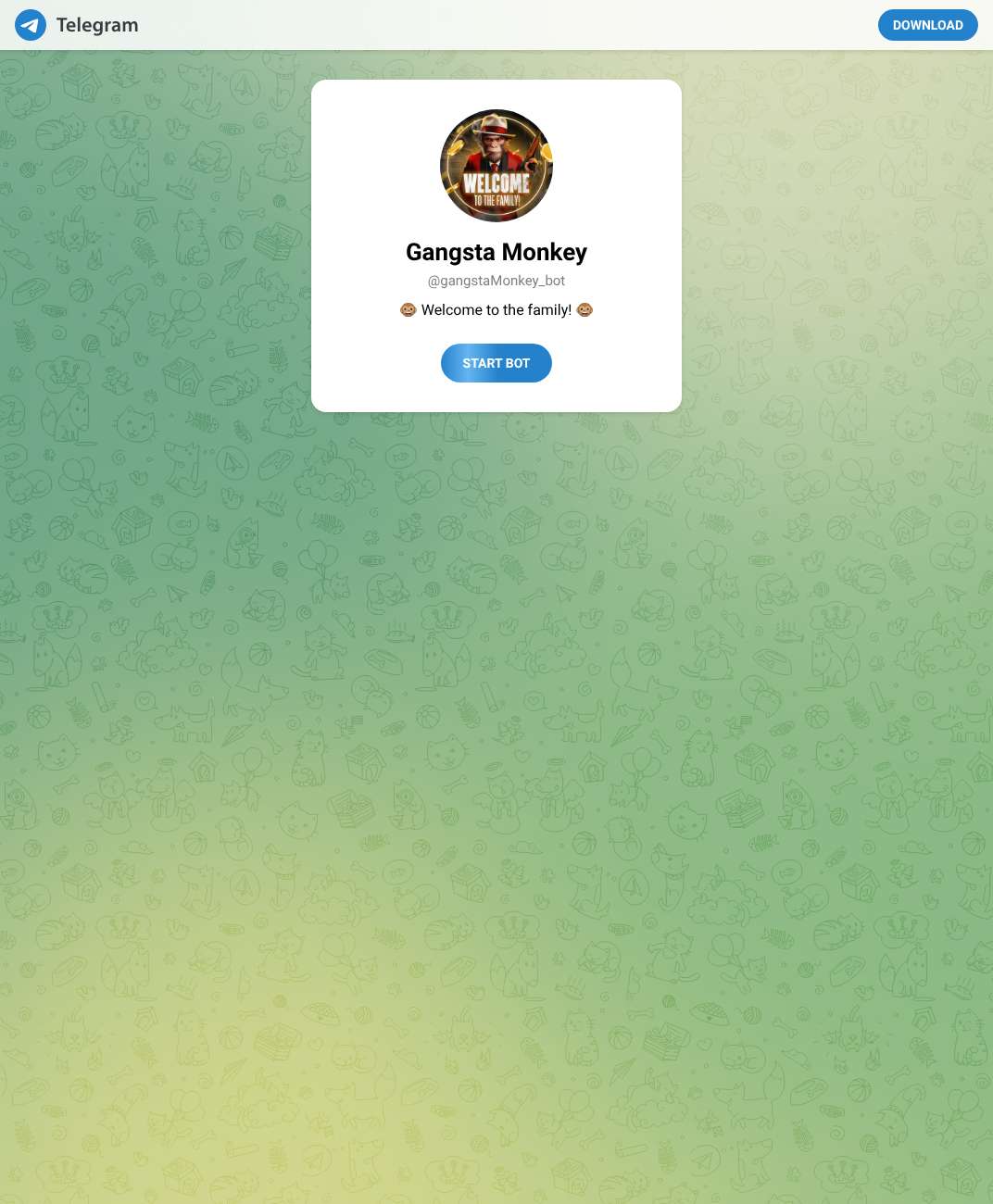Viewport: 993px width, 1204px height.
Task: Tap the Download button
Action: 927,25
